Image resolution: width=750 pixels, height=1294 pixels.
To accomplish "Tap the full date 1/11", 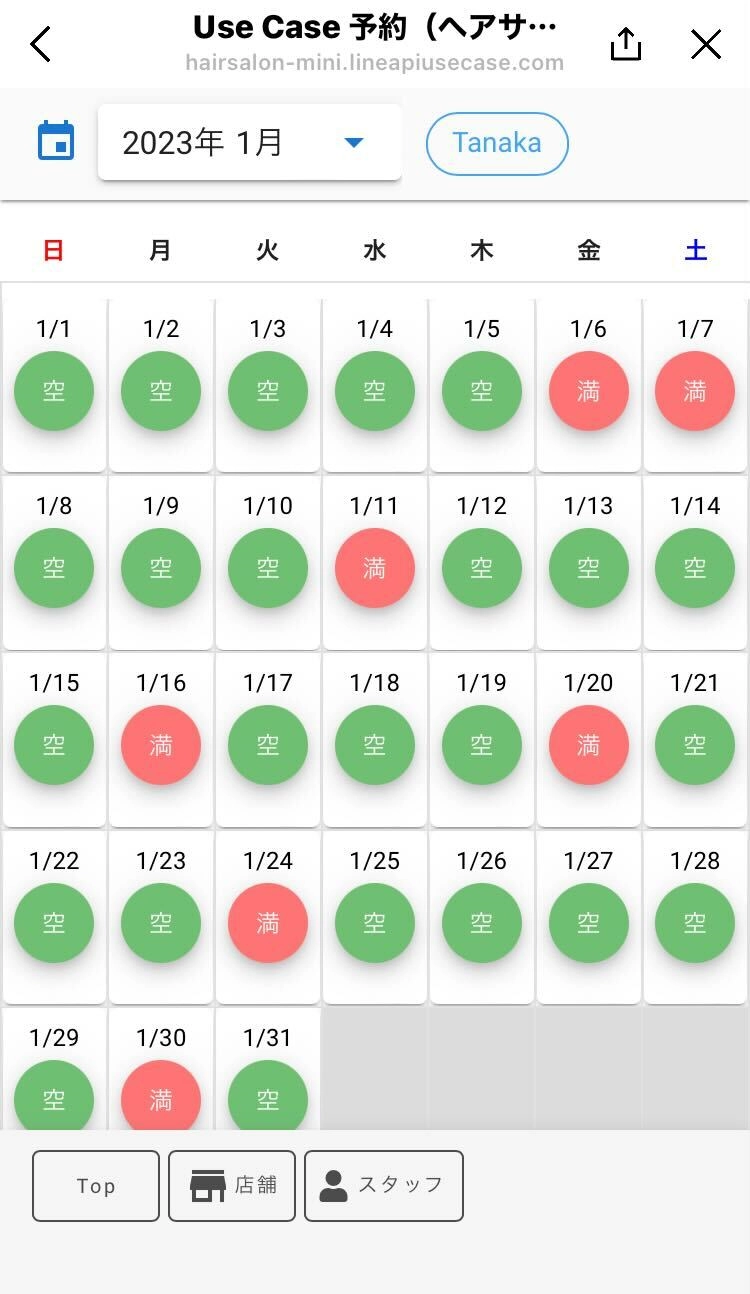I will (375, 568).
